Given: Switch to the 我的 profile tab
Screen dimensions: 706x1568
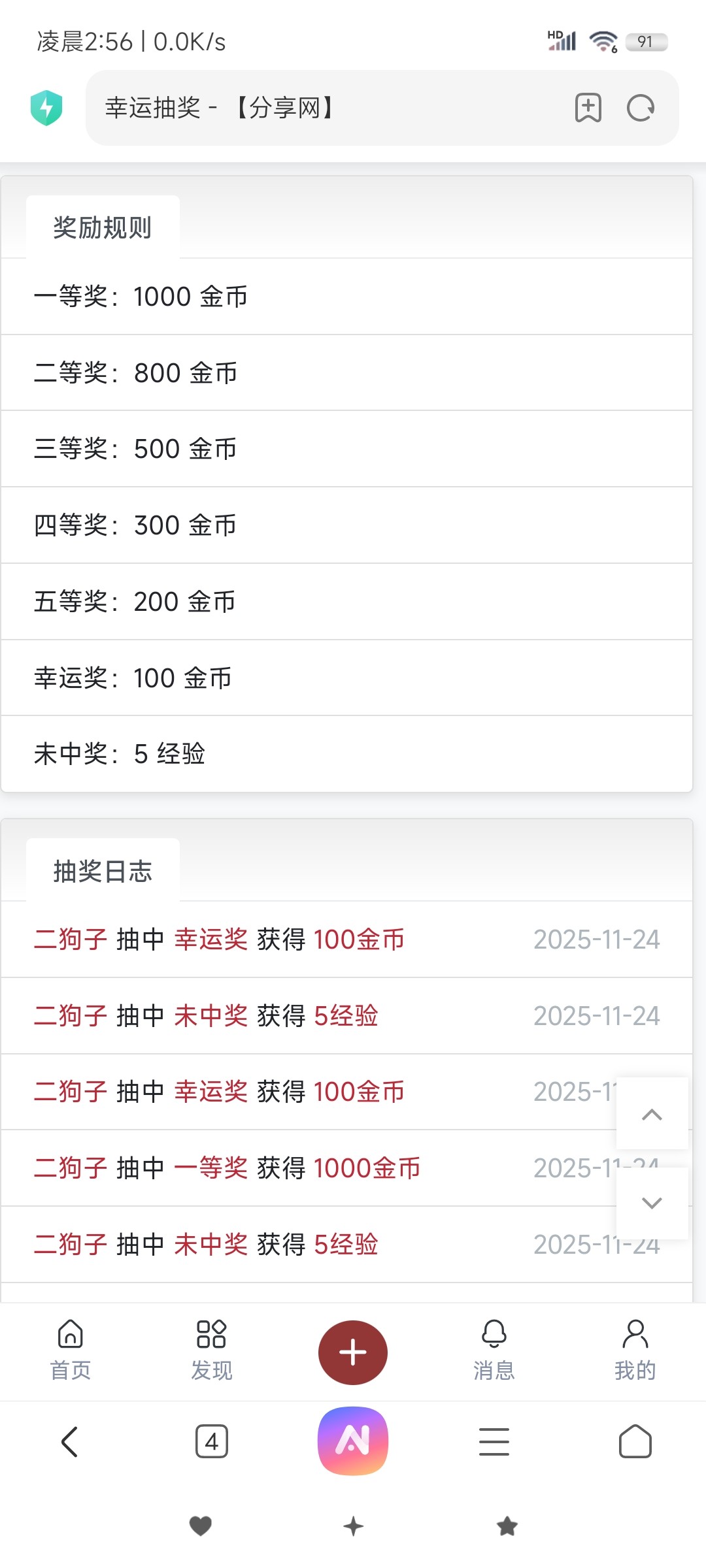Looking at the screenshot, I should [635, 1352].
